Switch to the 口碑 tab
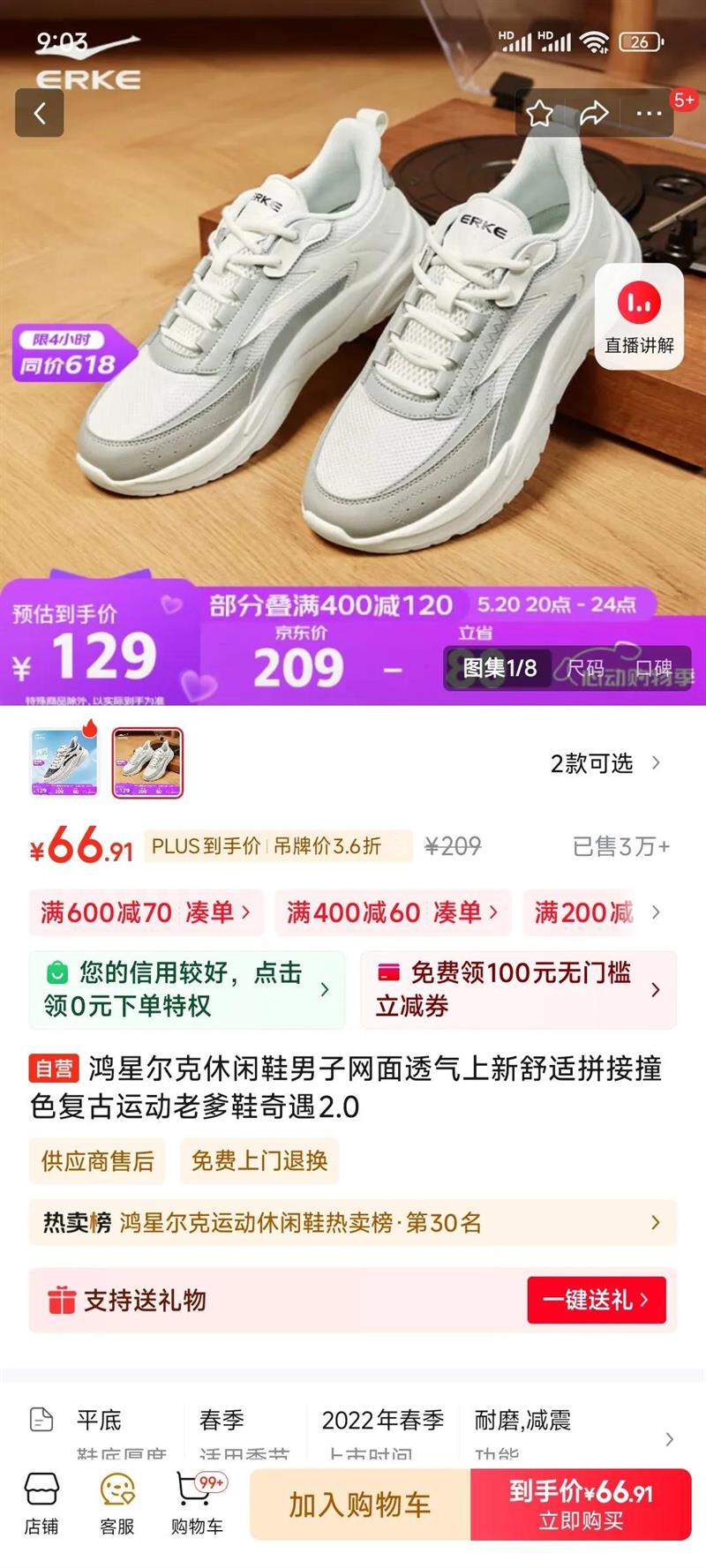Viewport: 706px width, 1568px height. point(654,668)
